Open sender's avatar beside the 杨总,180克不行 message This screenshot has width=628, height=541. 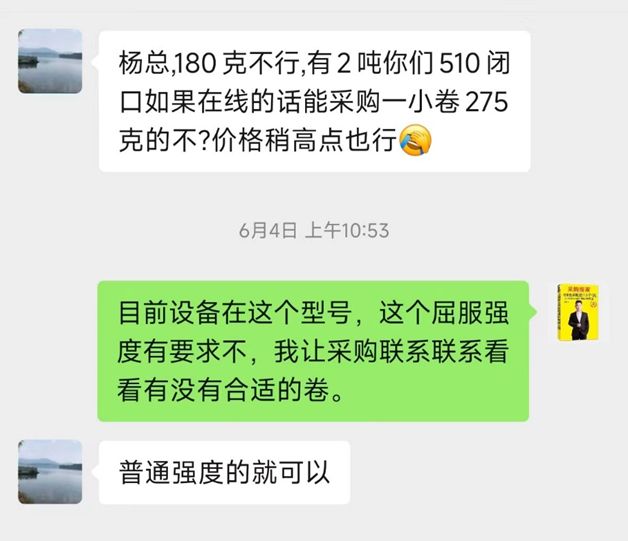point(50,61)
